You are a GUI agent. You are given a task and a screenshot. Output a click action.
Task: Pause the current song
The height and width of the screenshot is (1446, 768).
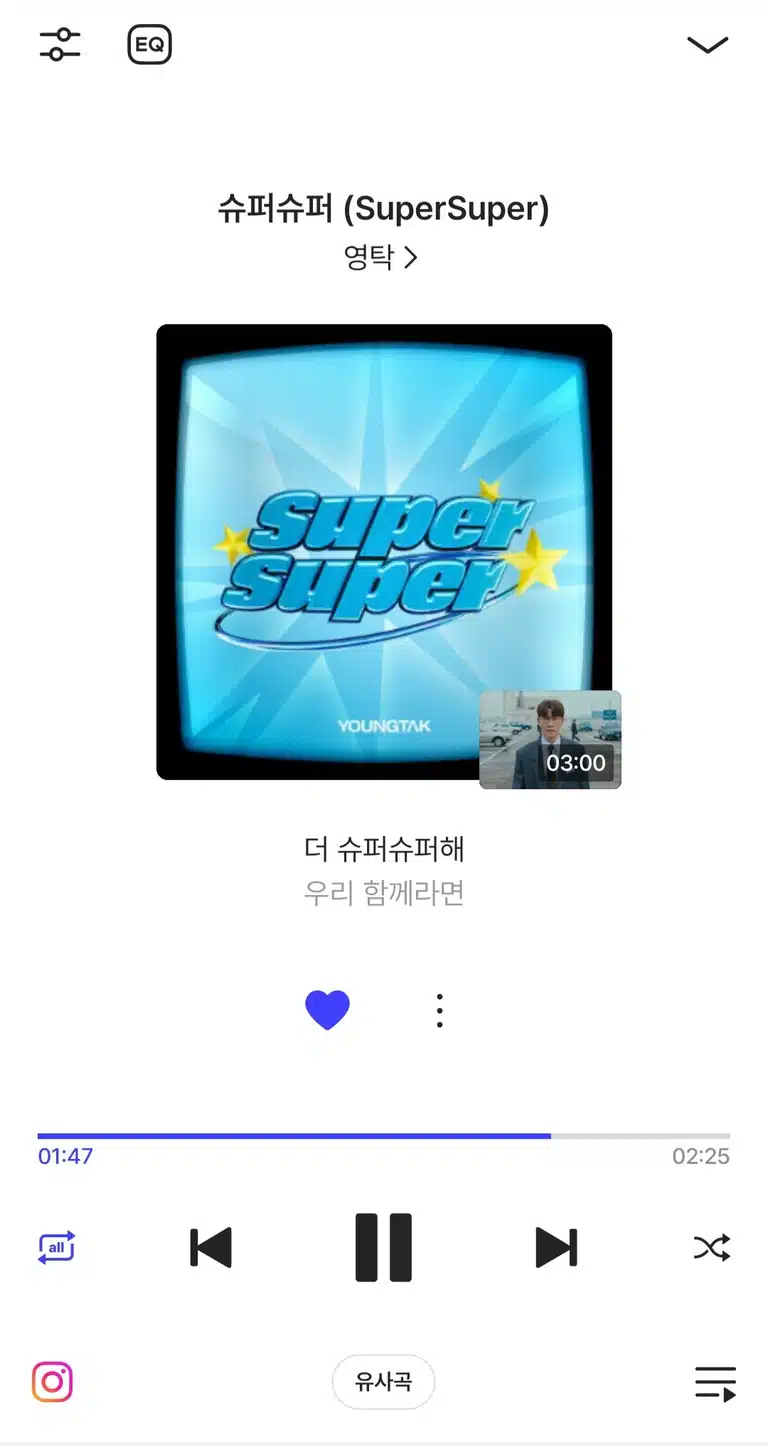pyautogui.click(x=384, y=1247)
